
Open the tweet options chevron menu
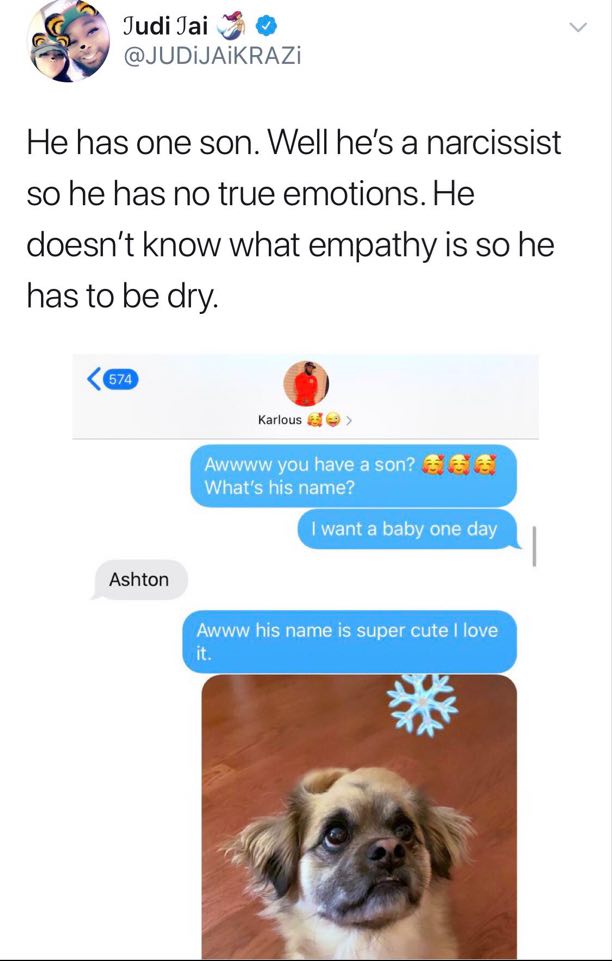coord(577,30)
